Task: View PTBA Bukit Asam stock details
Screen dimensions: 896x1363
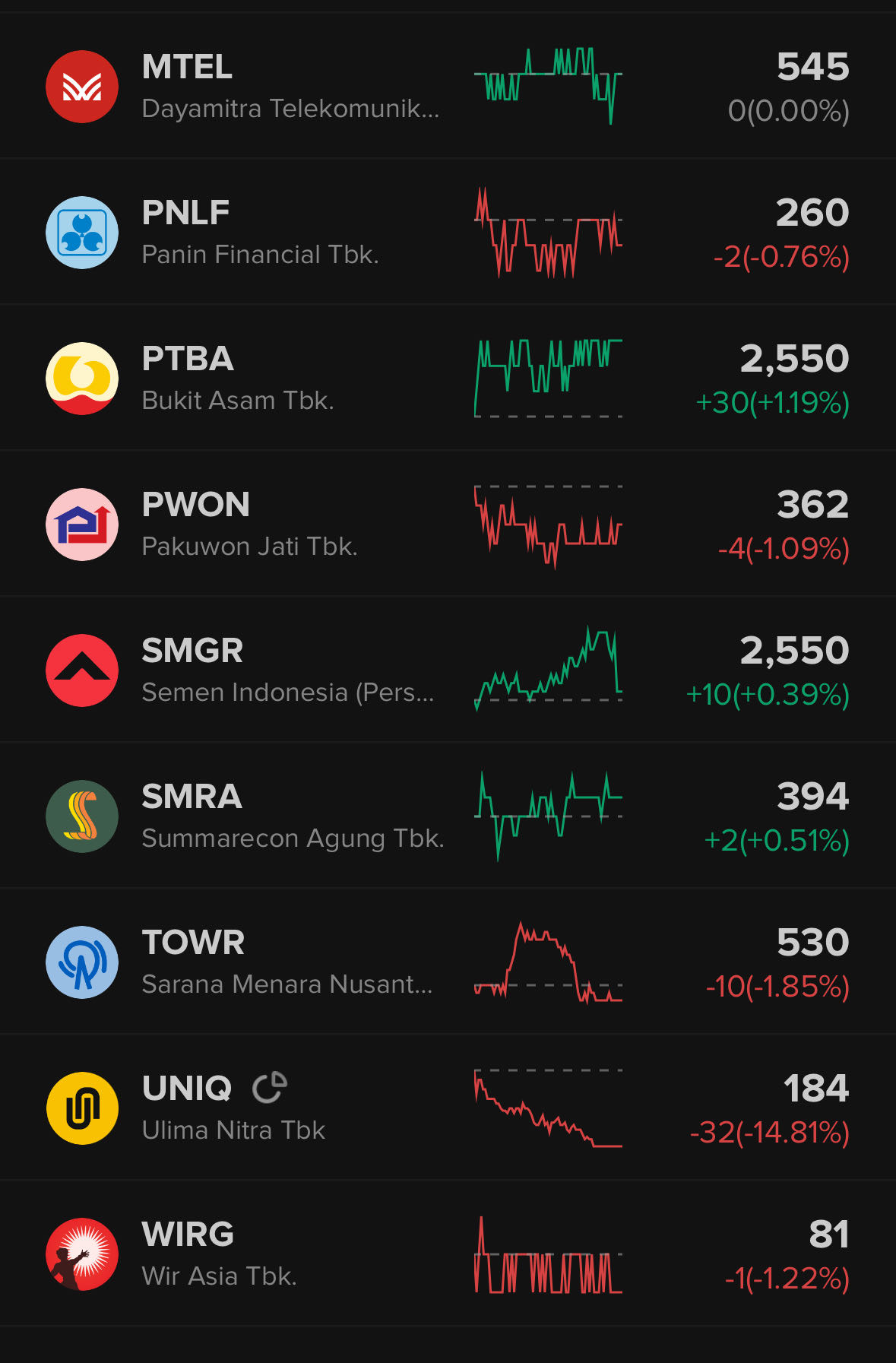Action: (289, 379)
